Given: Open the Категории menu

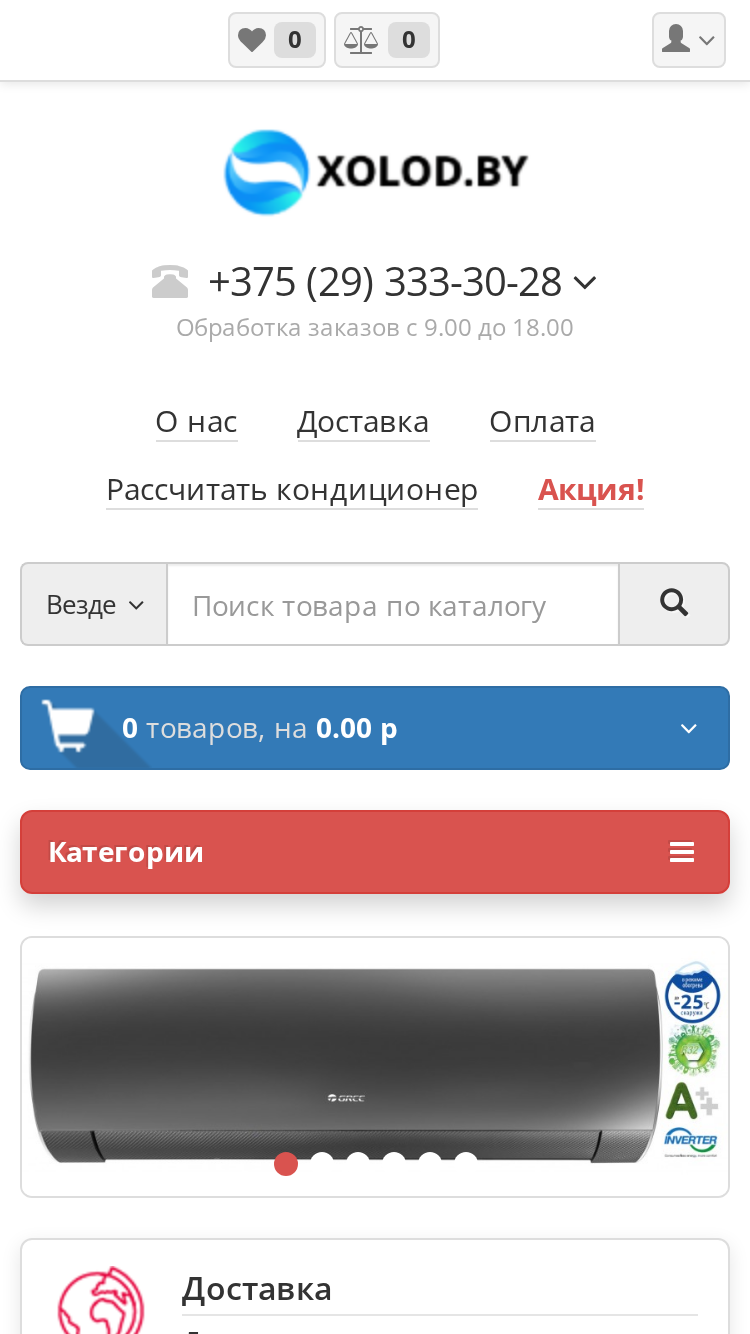Looking at the screenshot, I should (x=375, y=852).
